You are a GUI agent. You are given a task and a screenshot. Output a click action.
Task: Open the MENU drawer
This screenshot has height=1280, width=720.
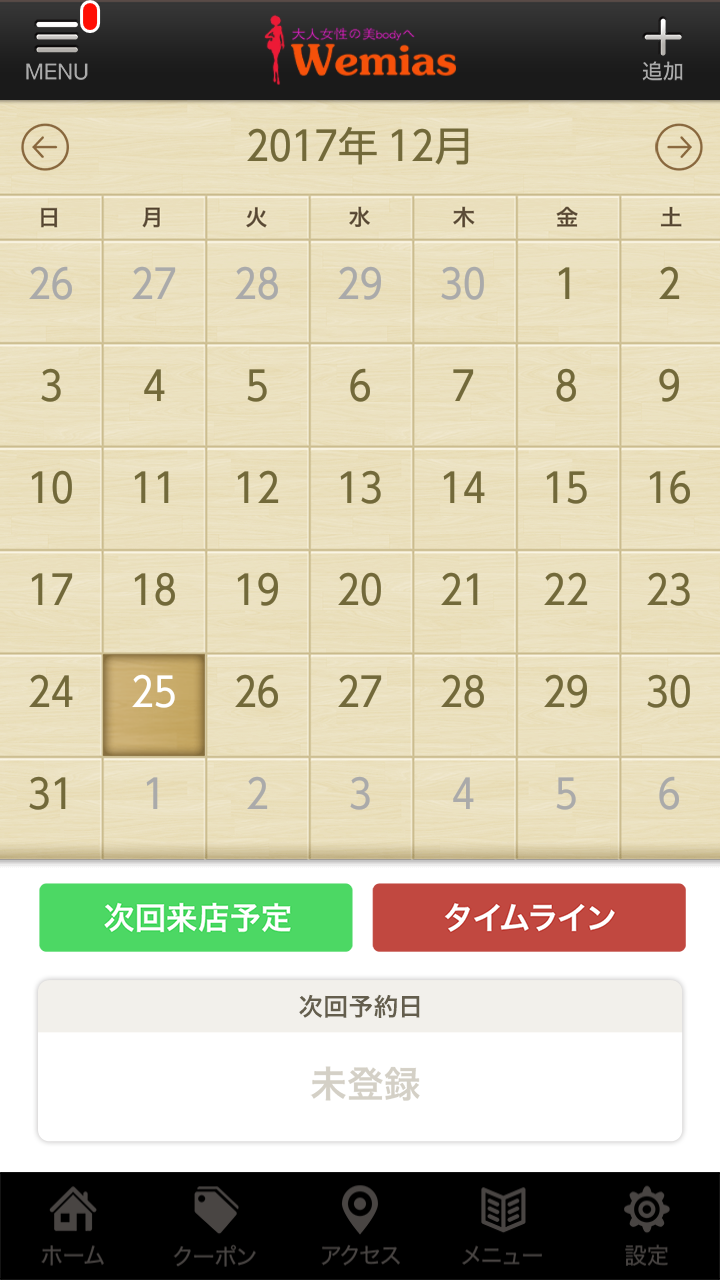57,51
